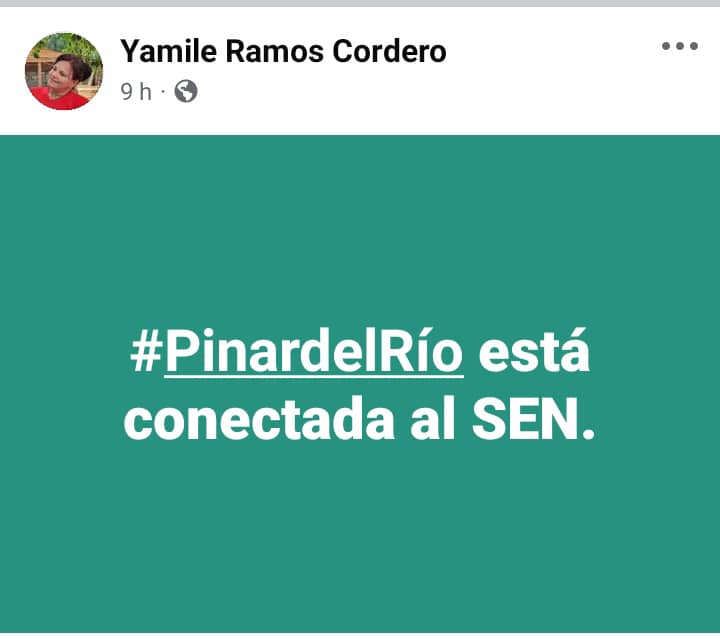Open the post's three-dot options menu
This screenshot has height=639, width=720.
pos(679,46)
